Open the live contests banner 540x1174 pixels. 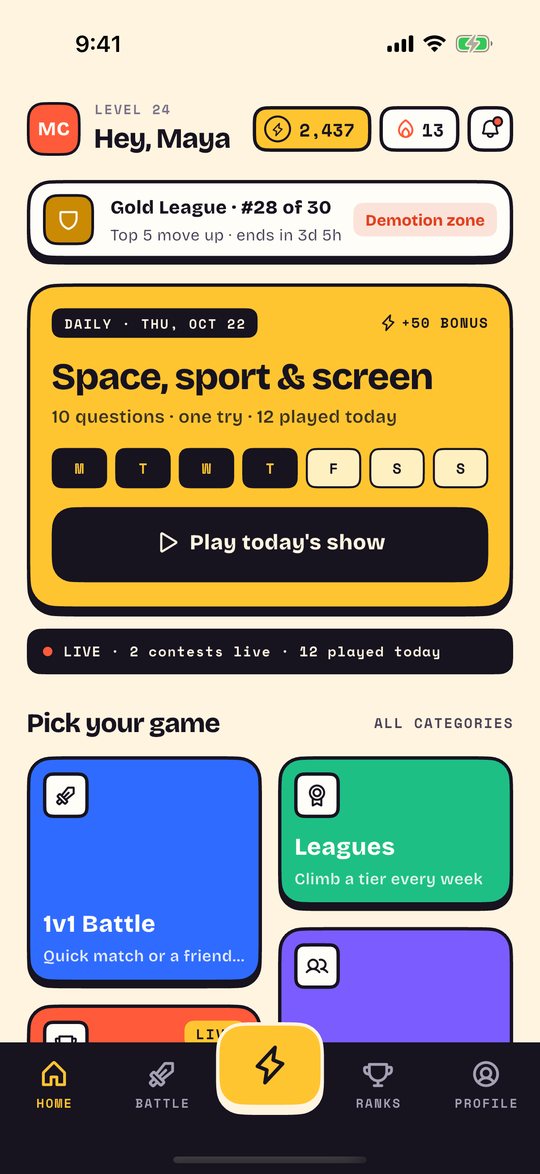point(270,651)
